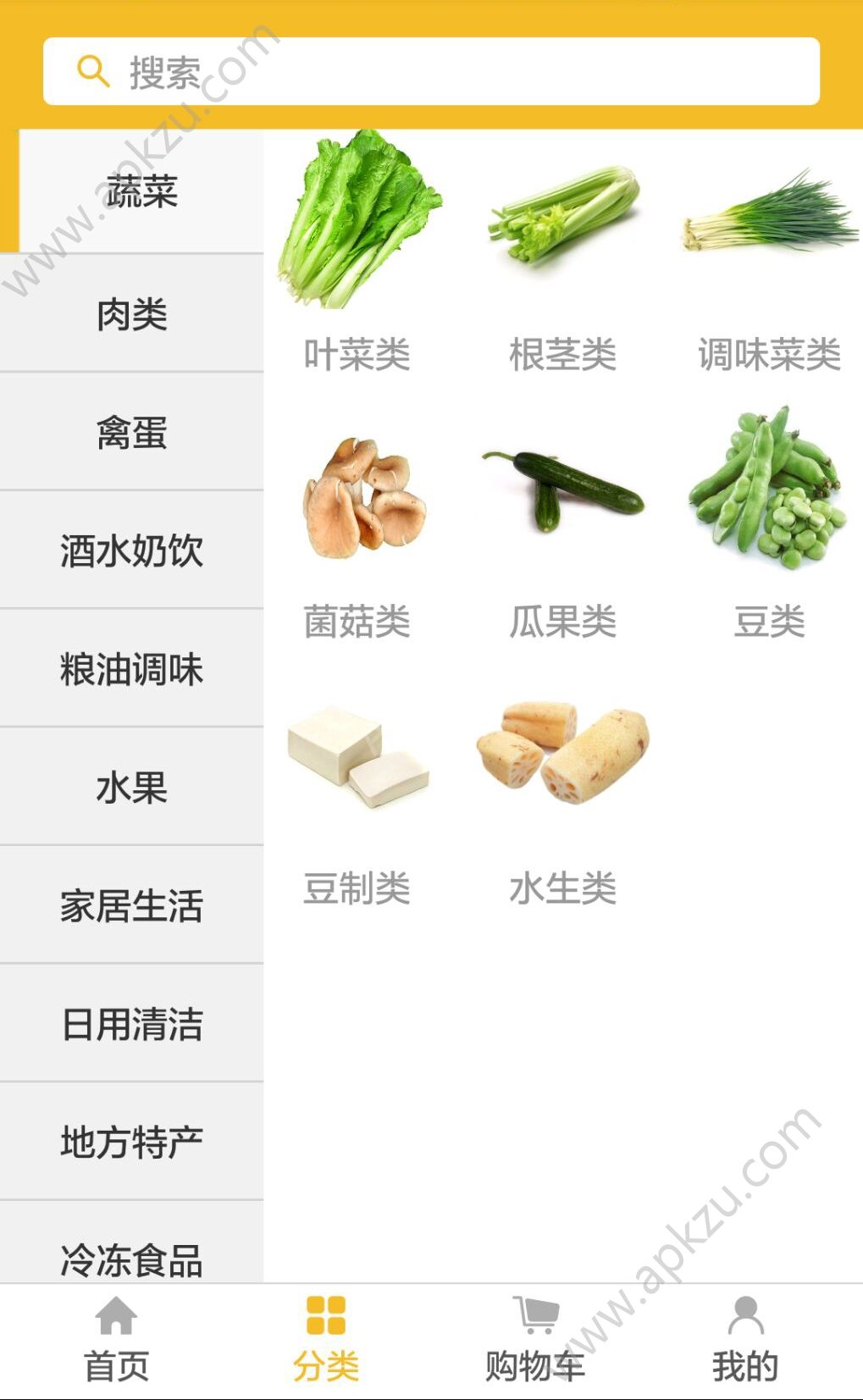Switch to the 肉类 meat category tab
The width and height of the screenshot is (863, 1400).
click(x=132, y=314)
